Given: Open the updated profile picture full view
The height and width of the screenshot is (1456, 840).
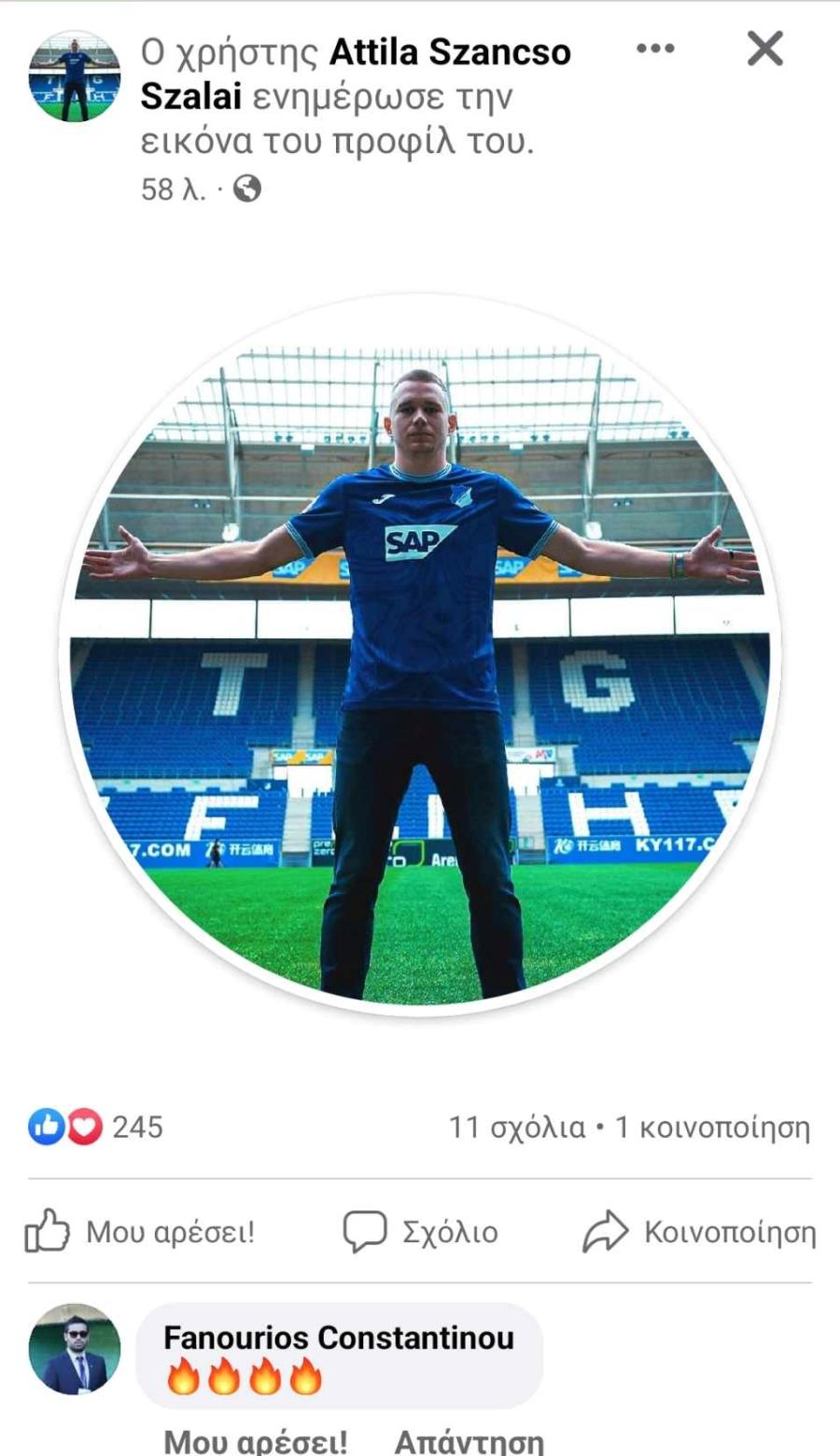Looking at the screenshot, I should point(420,653).
